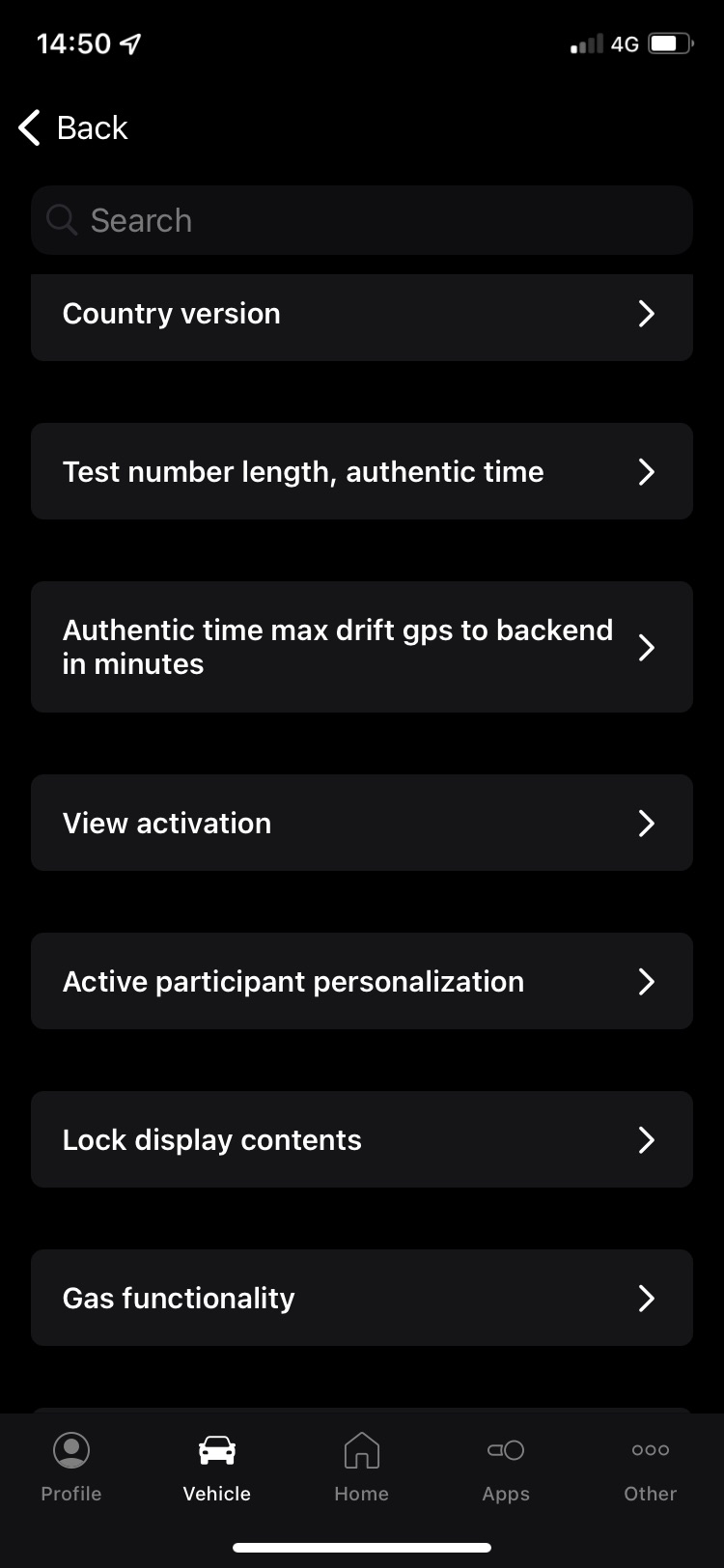Open Active participant personalization
The height and width of the screenshot is (1568, 724).
pos(362,981)
